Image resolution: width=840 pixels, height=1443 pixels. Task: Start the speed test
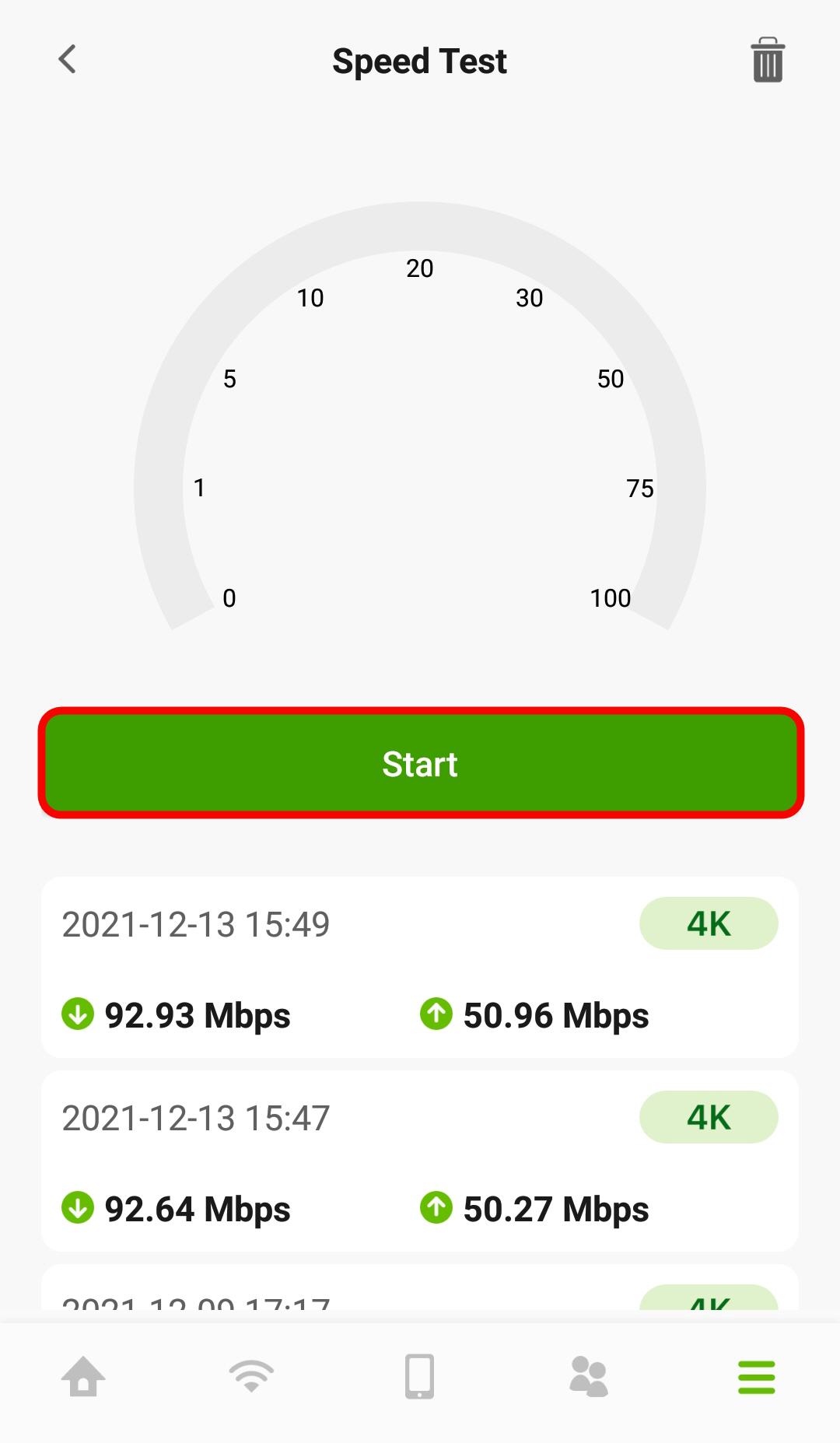421,763
